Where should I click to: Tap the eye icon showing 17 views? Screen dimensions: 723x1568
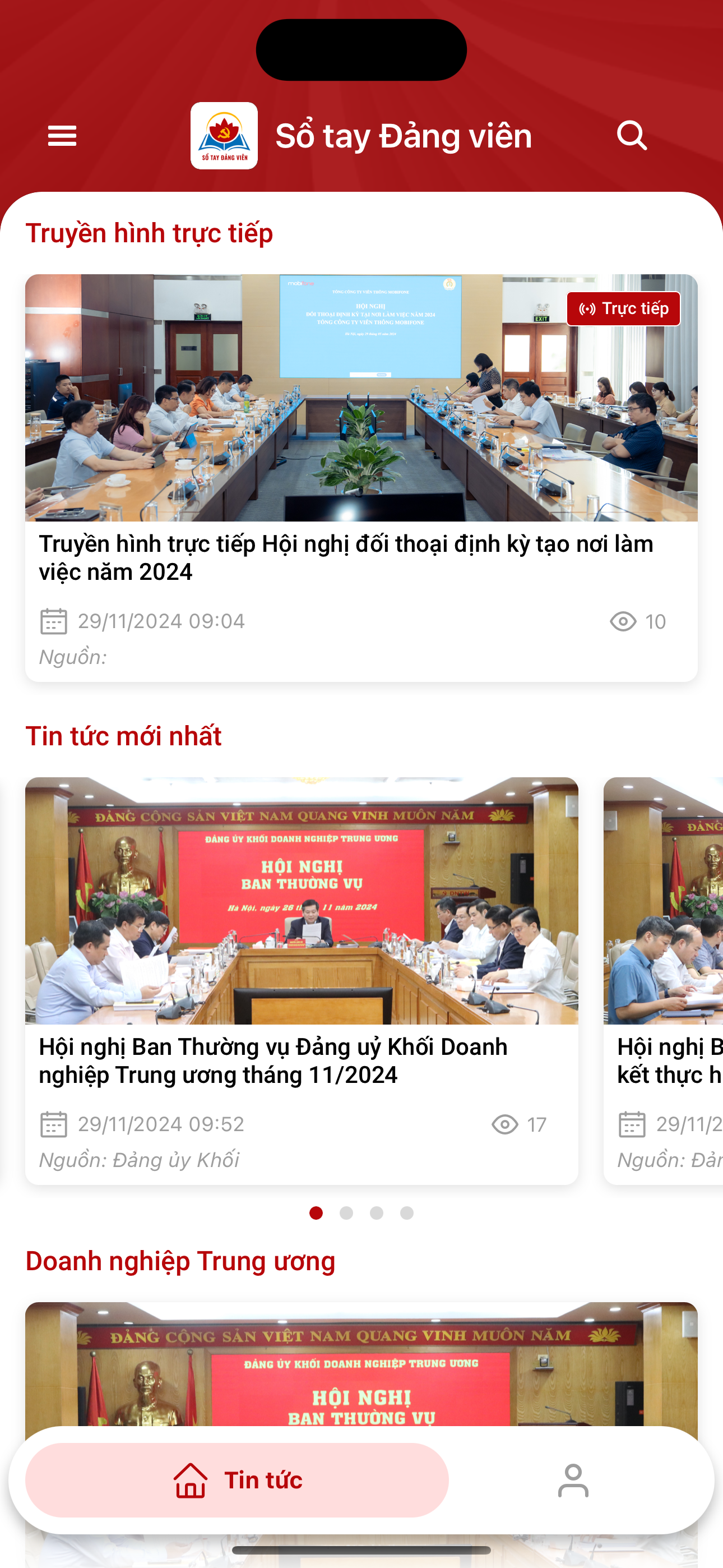pyautogui.click(x=506, y=1124)
